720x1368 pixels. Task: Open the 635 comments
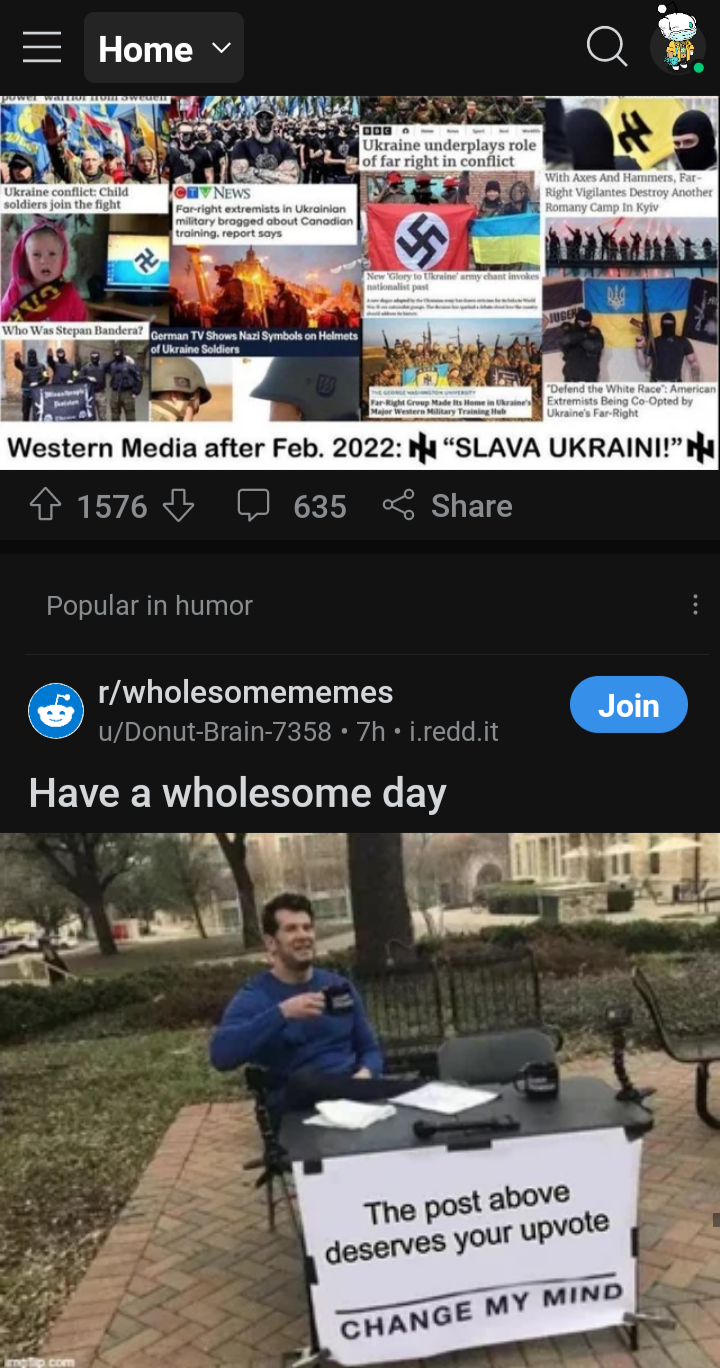[292, 506]
